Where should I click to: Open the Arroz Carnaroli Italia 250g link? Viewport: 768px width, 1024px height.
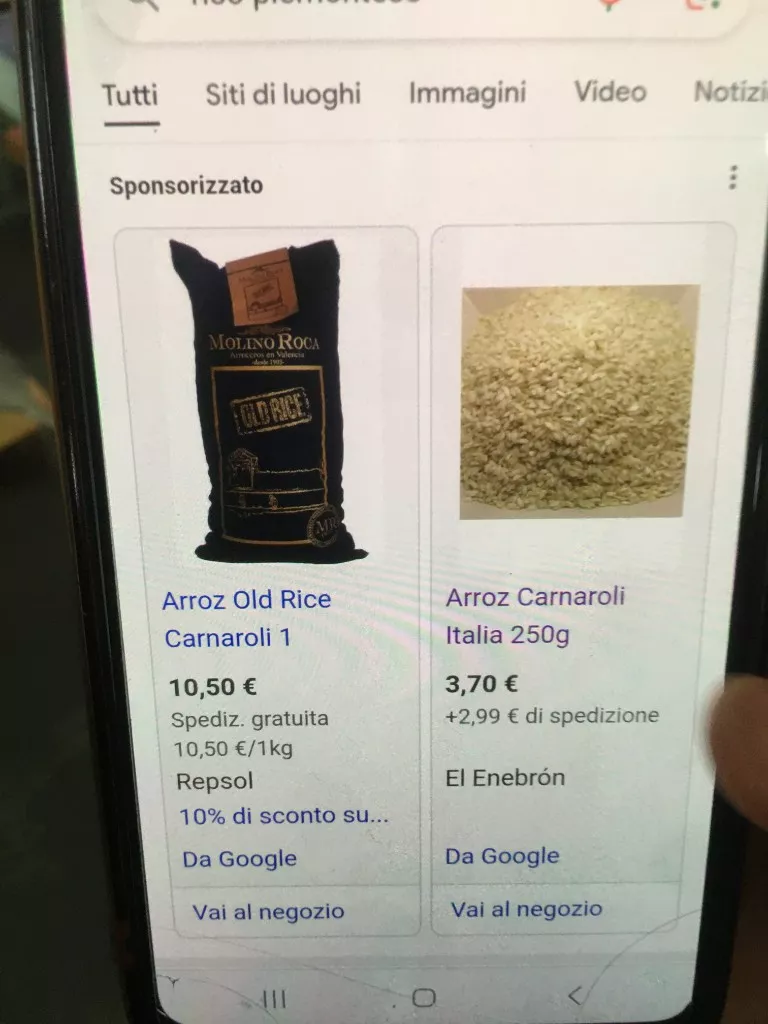535,615
